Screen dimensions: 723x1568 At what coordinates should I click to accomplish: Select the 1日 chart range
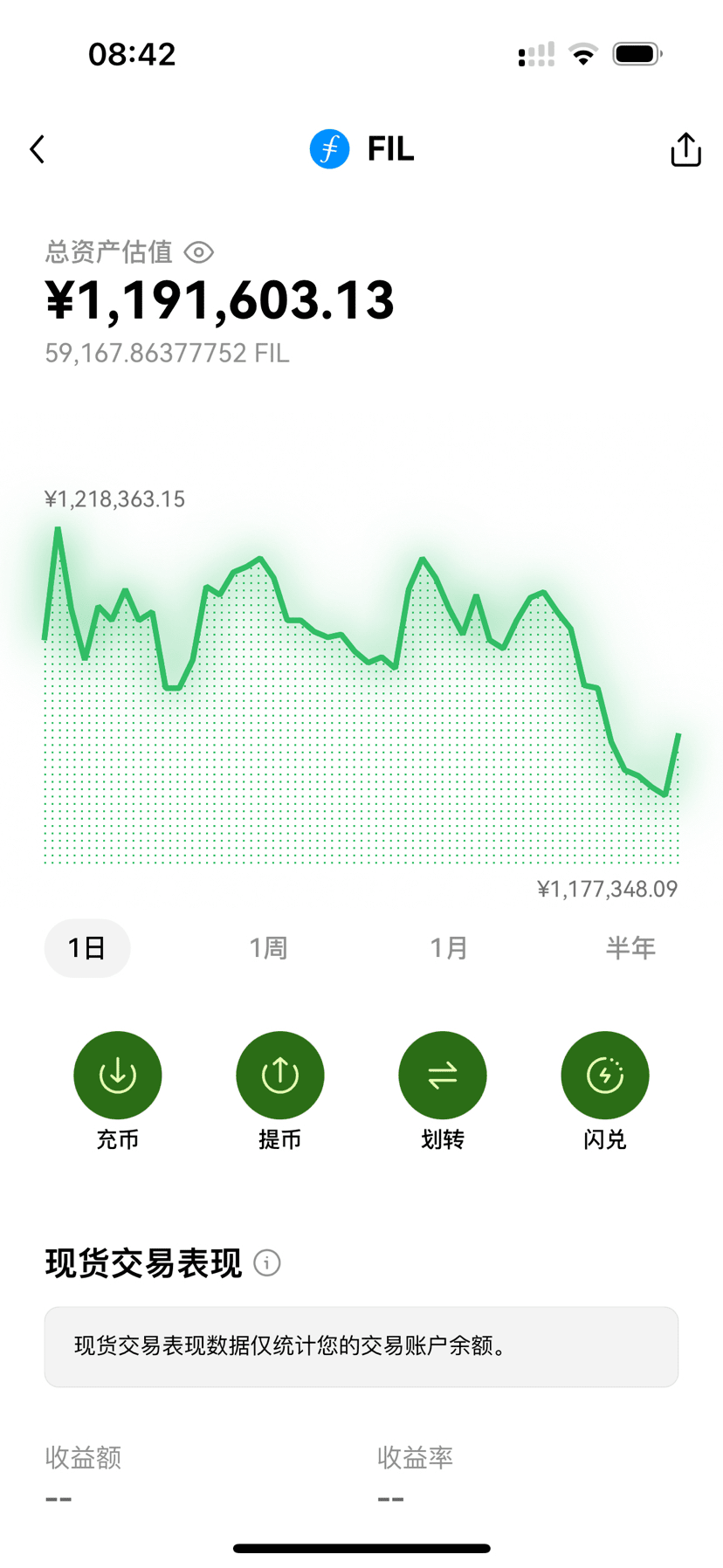pos(87,948)
